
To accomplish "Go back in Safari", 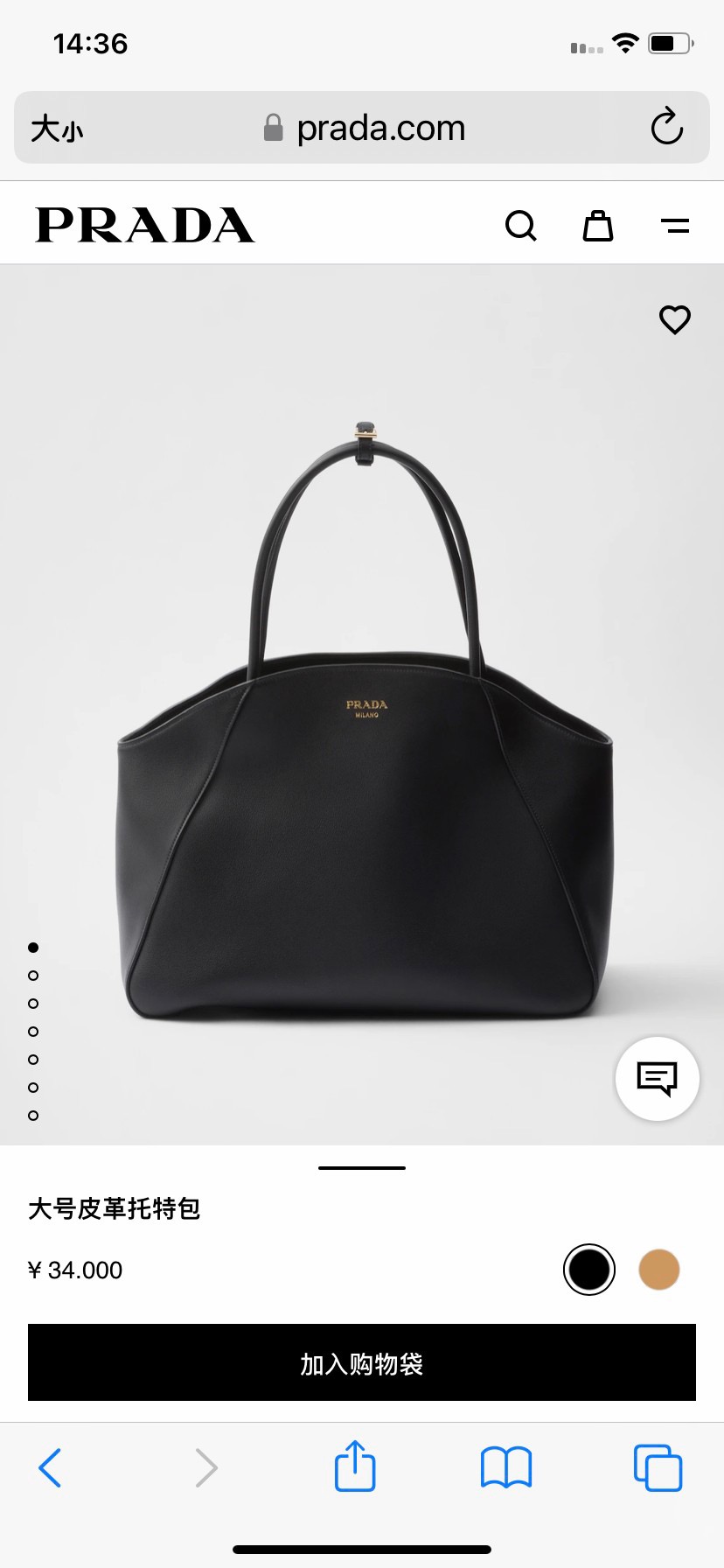I will [51, 1467].
